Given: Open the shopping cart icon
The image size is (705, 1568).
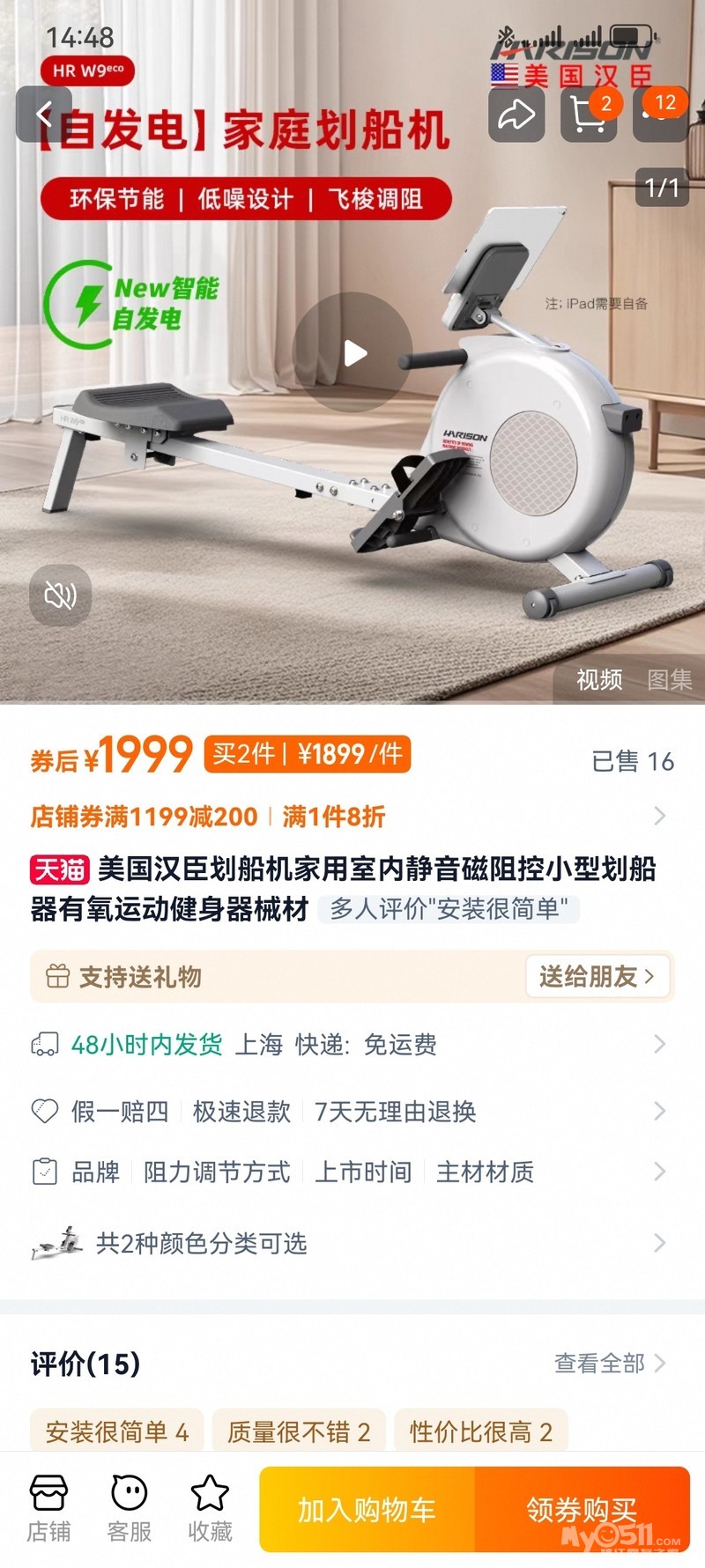Looking at the screenshot, I should pos(589,115).
